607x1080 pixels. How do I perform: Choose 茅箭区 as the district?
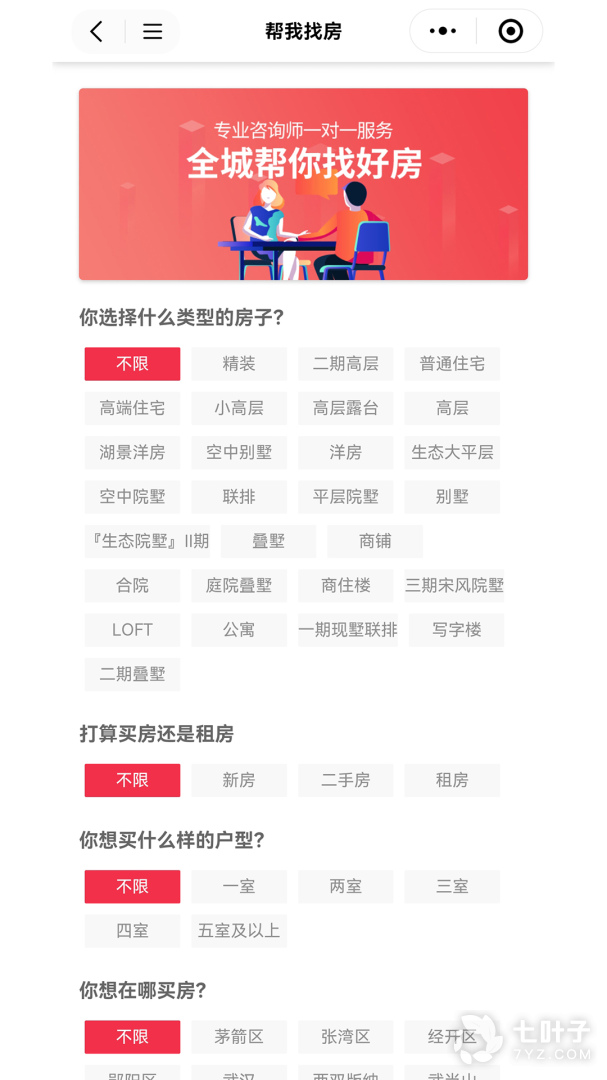point(239,1037)
